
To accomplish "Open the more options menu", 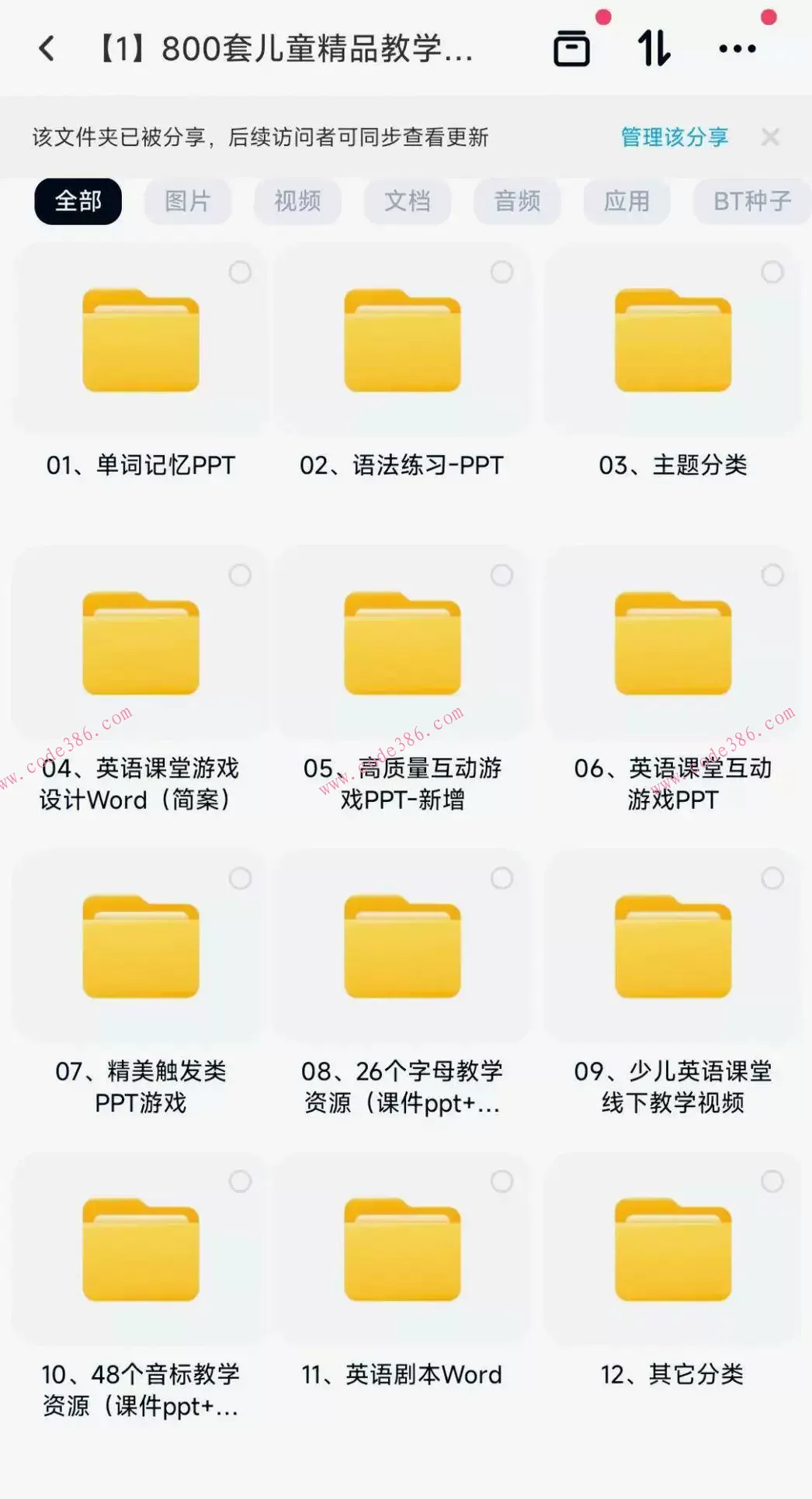I will [736, 48].
